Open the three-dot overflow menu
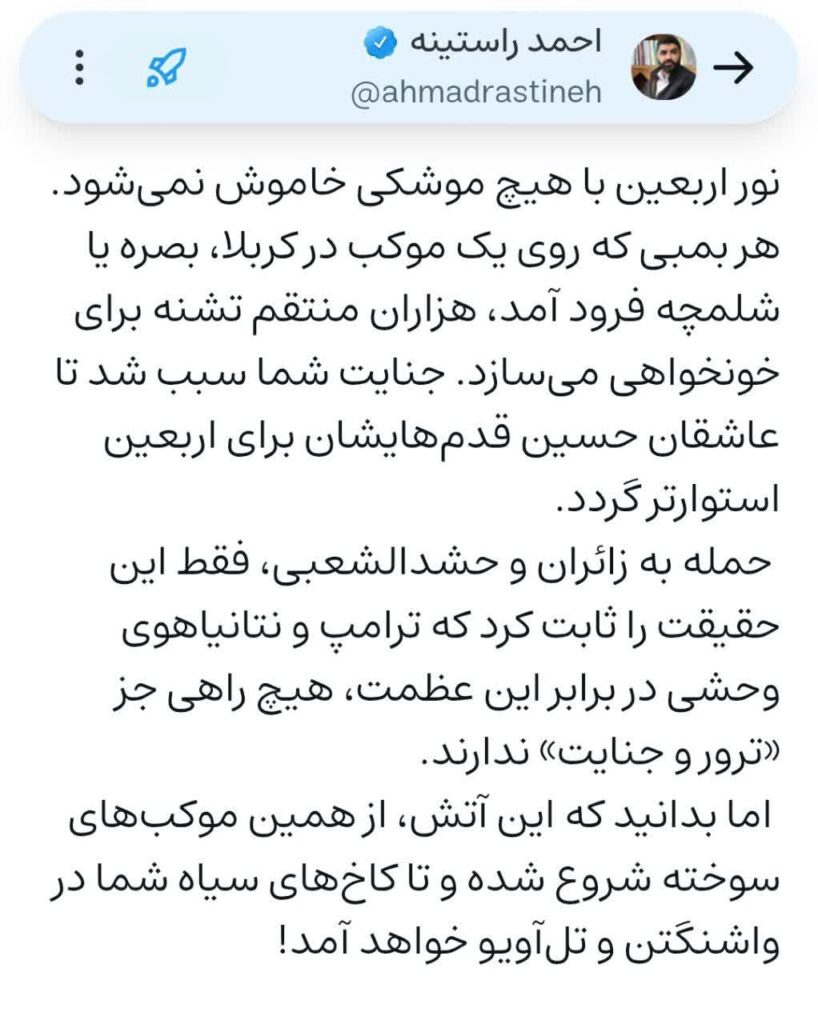 click(80, 67)
